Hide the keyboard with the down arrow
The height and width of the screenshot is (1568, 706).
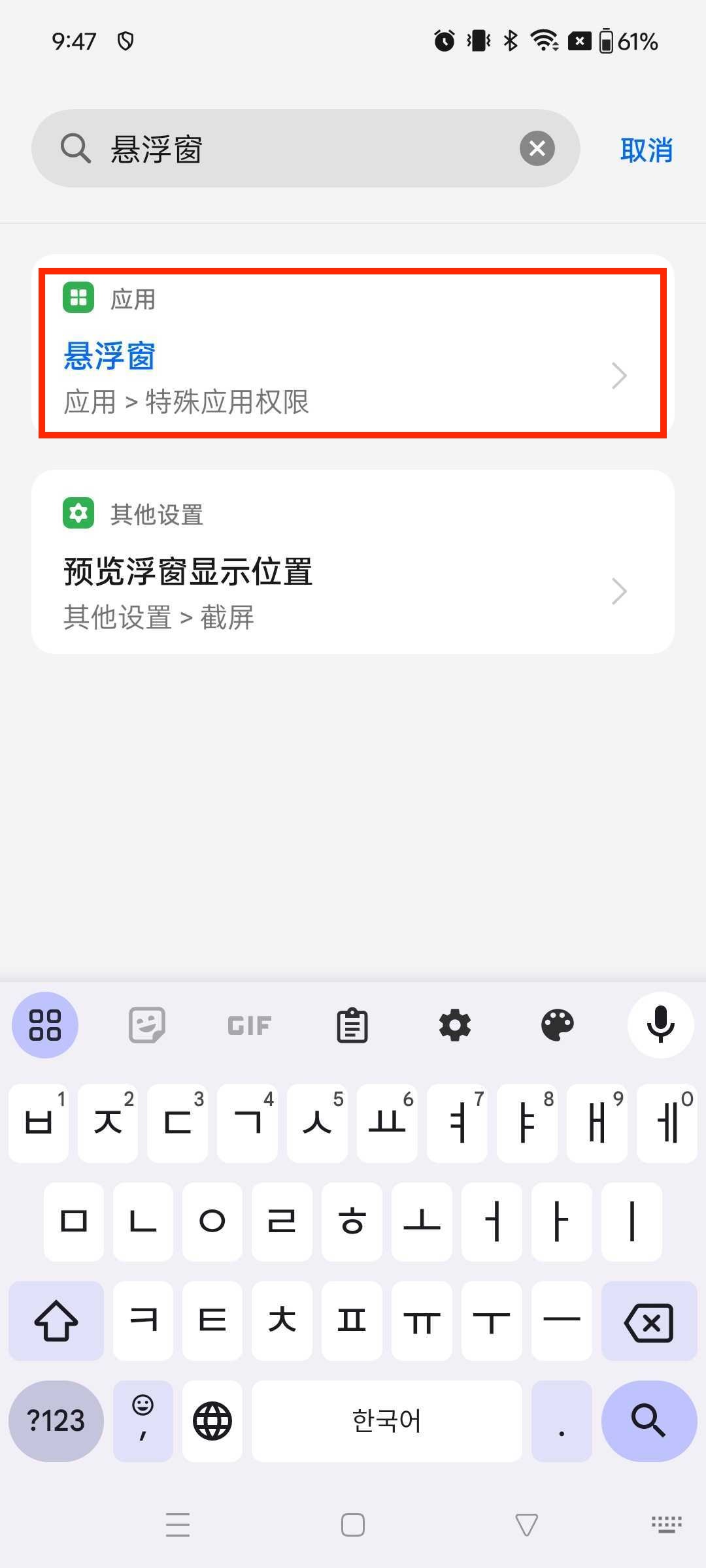point(526,1525)
